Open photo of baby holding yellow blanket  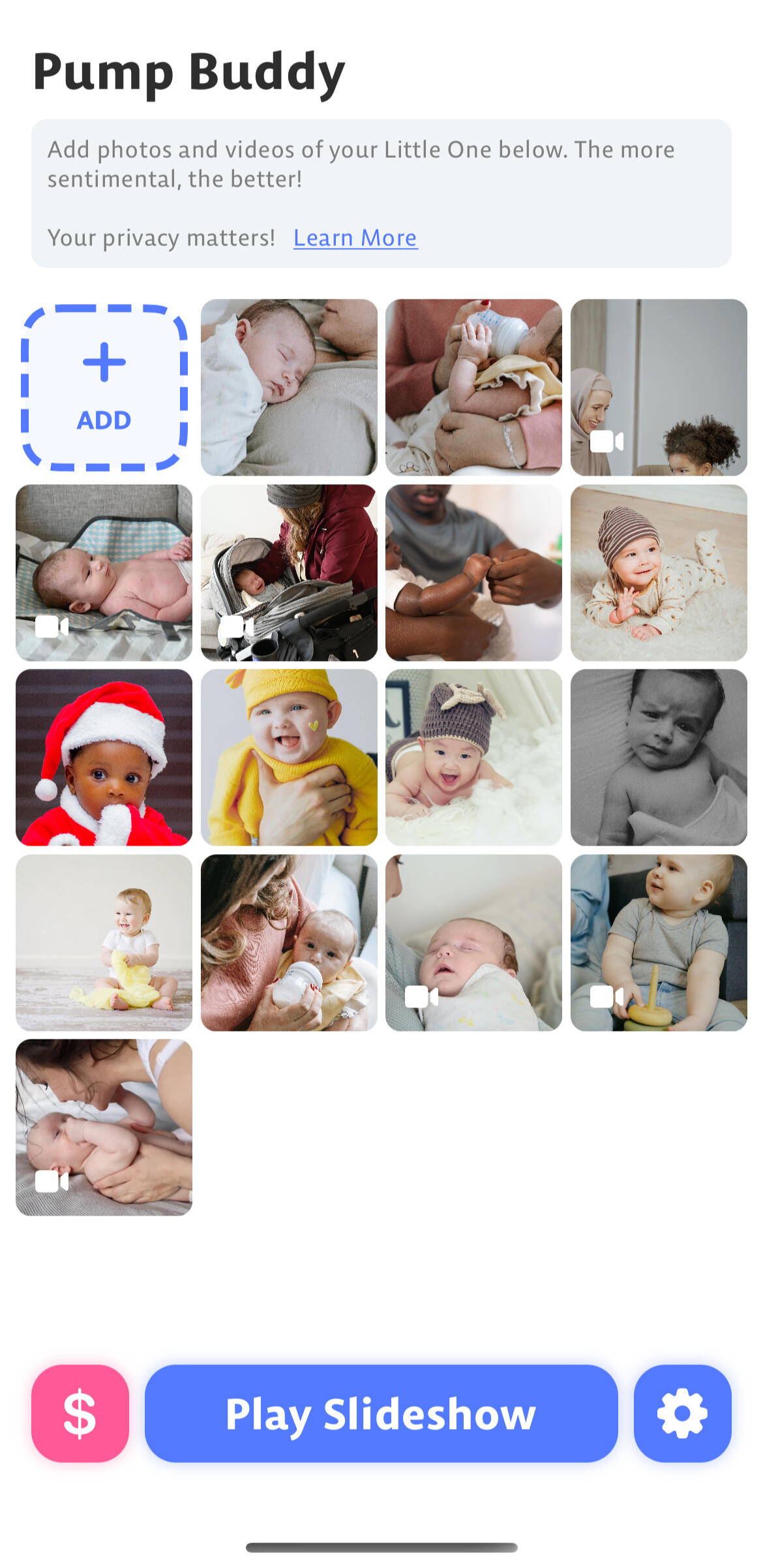tap(104, 943)
